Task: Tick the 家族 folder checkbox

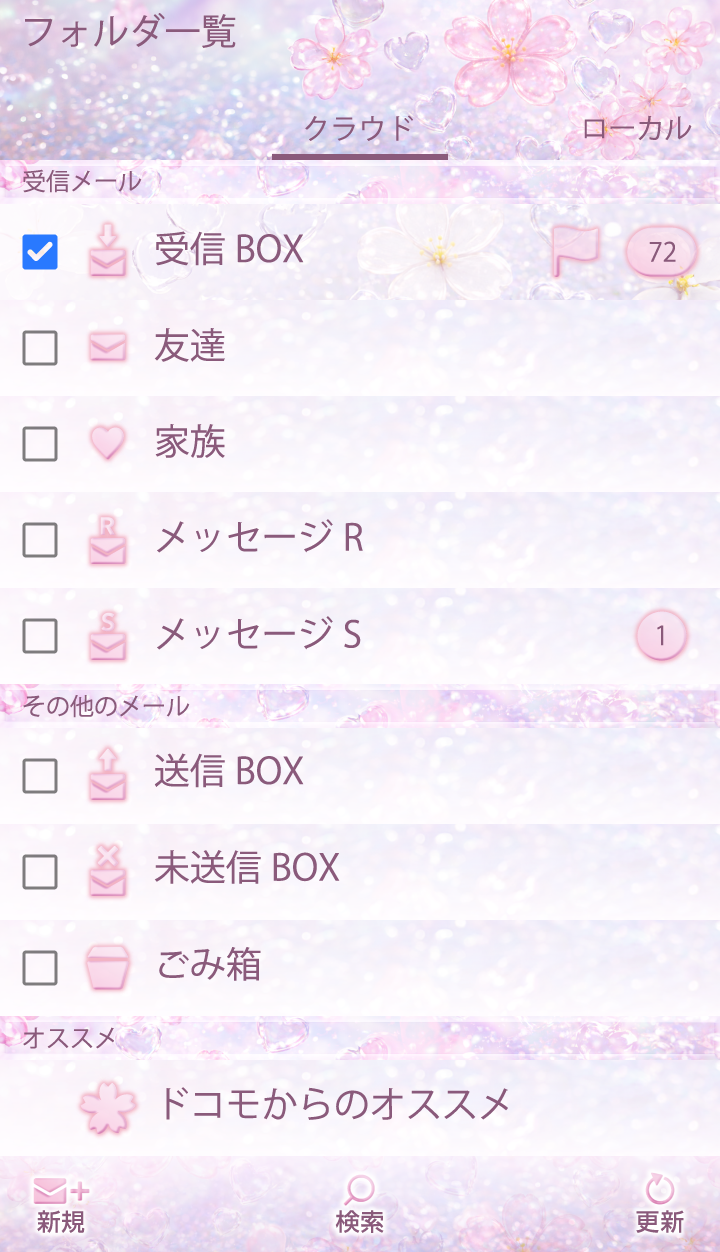Action: coord(40,443)
